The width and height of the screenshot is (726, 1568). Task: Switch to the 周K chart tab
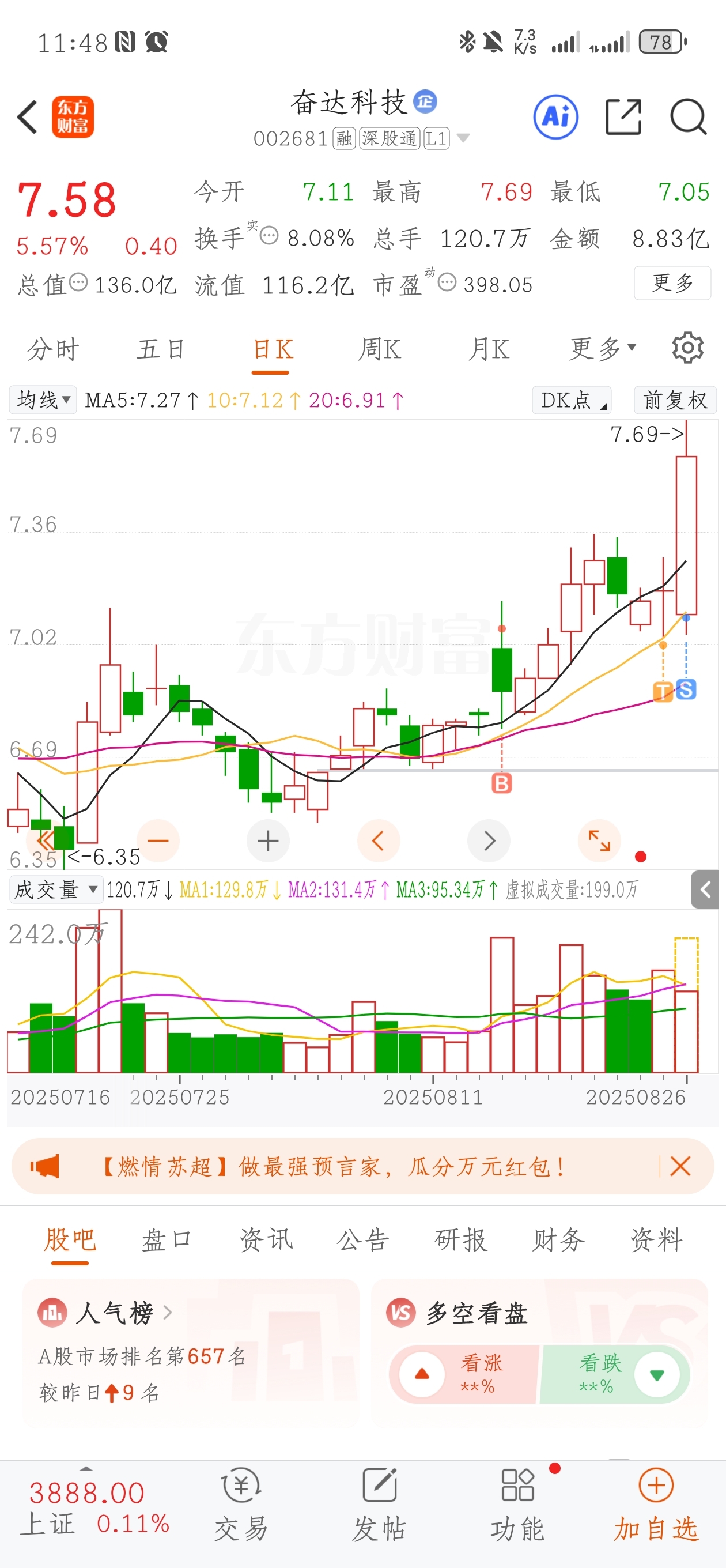[380, 349]
